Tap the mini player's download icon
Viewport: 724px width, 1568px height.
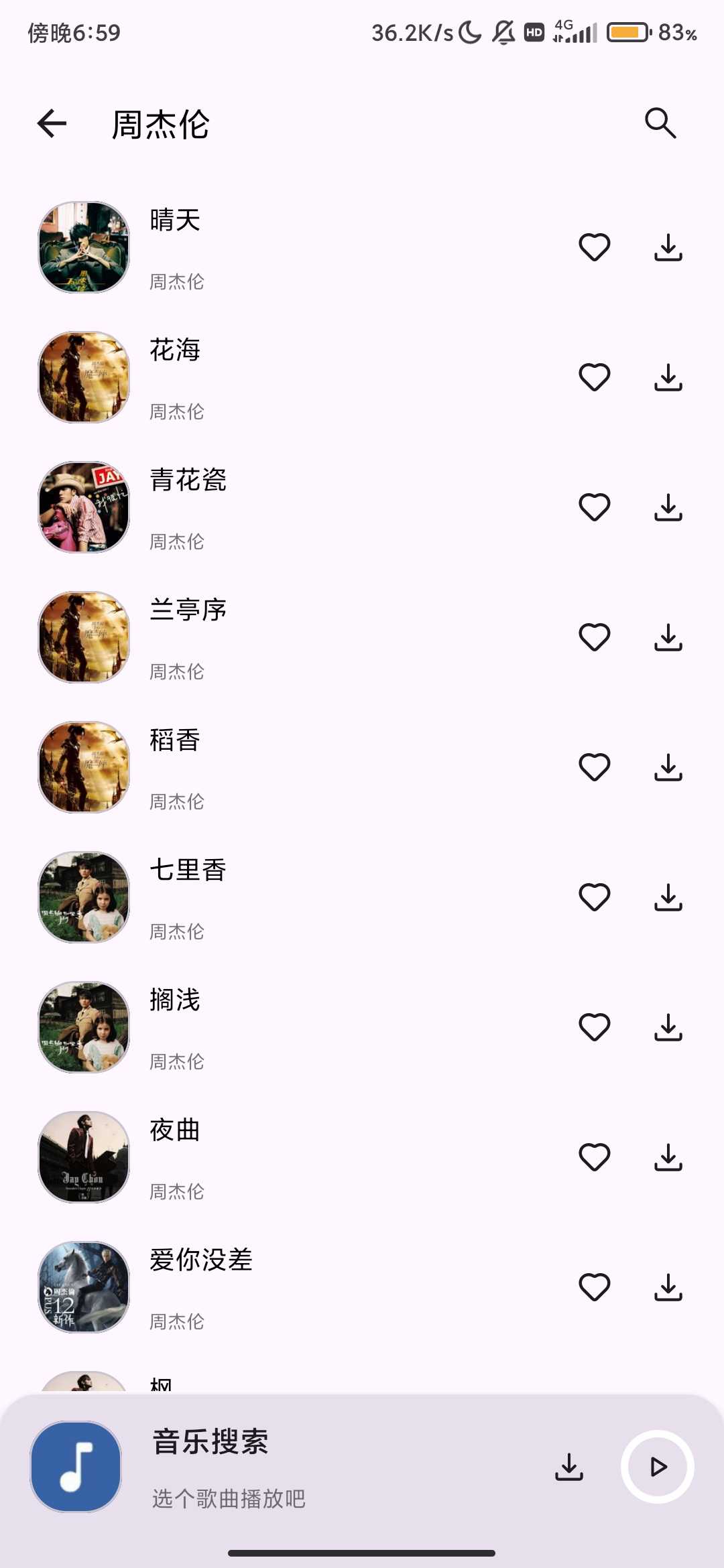tap(569, 1467)
